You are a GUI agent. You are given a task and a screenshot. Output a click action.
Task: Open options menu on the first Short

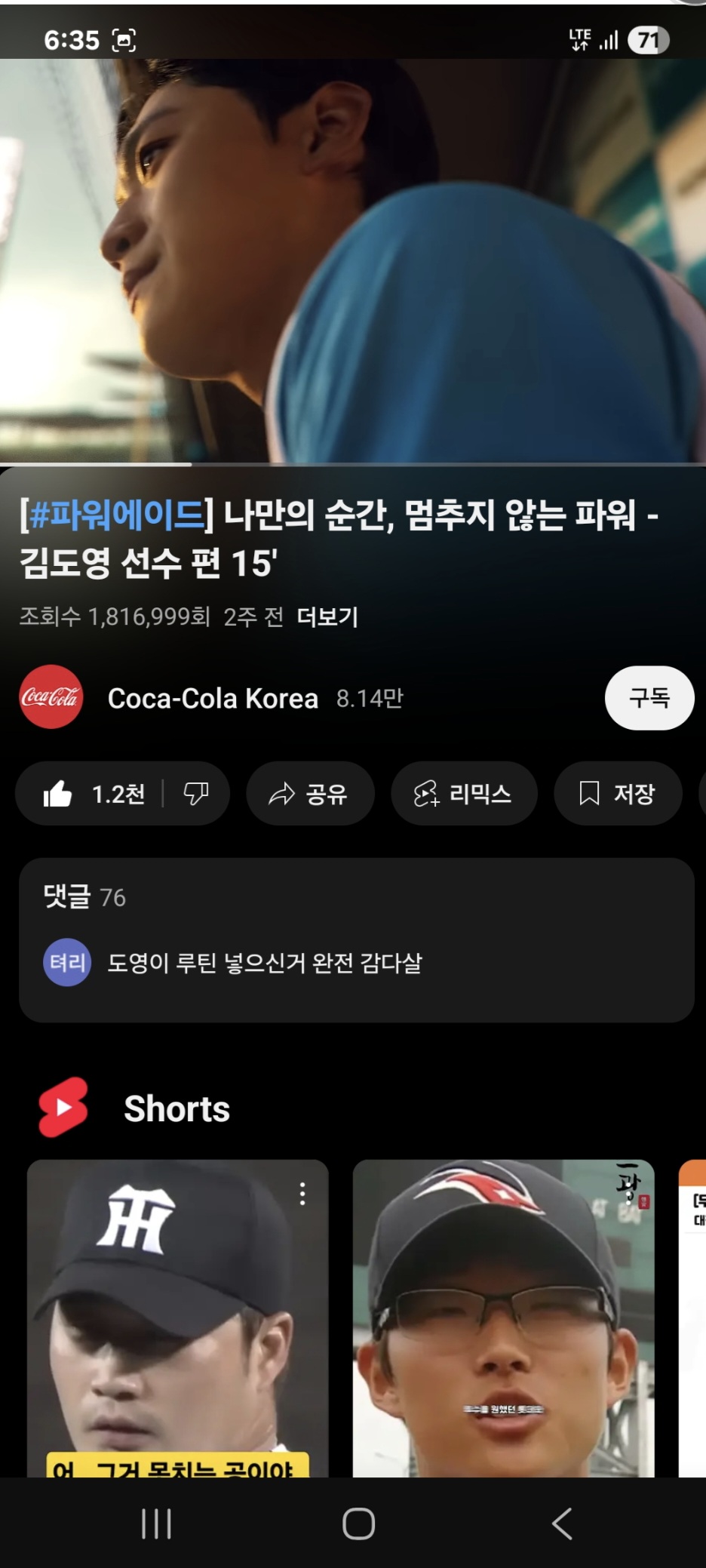(x=302, y=1194)
